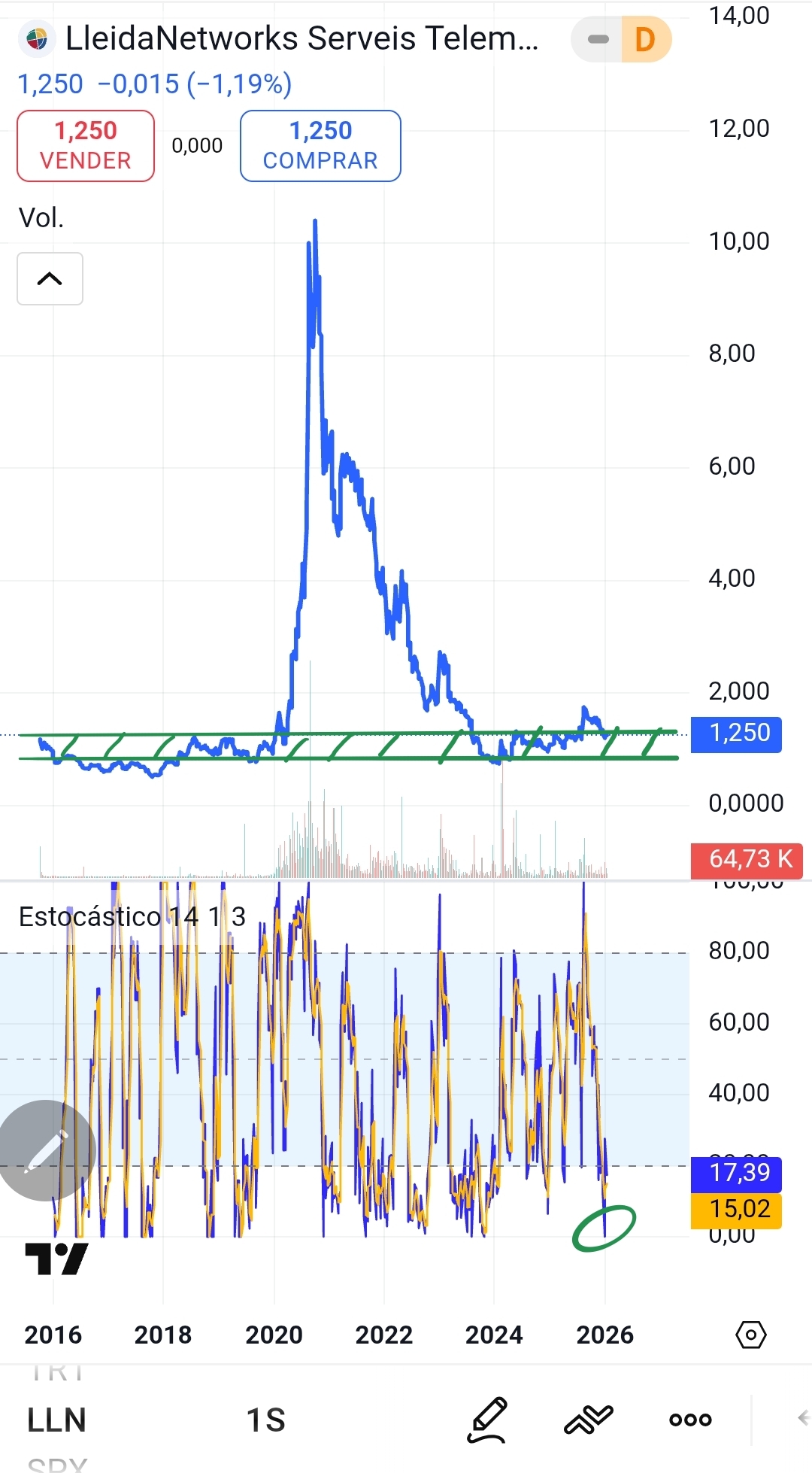812x1473 pixels.
Task: Tap the COMPRAR buy button
Action: pyautogui.click(x=320, y=146)
